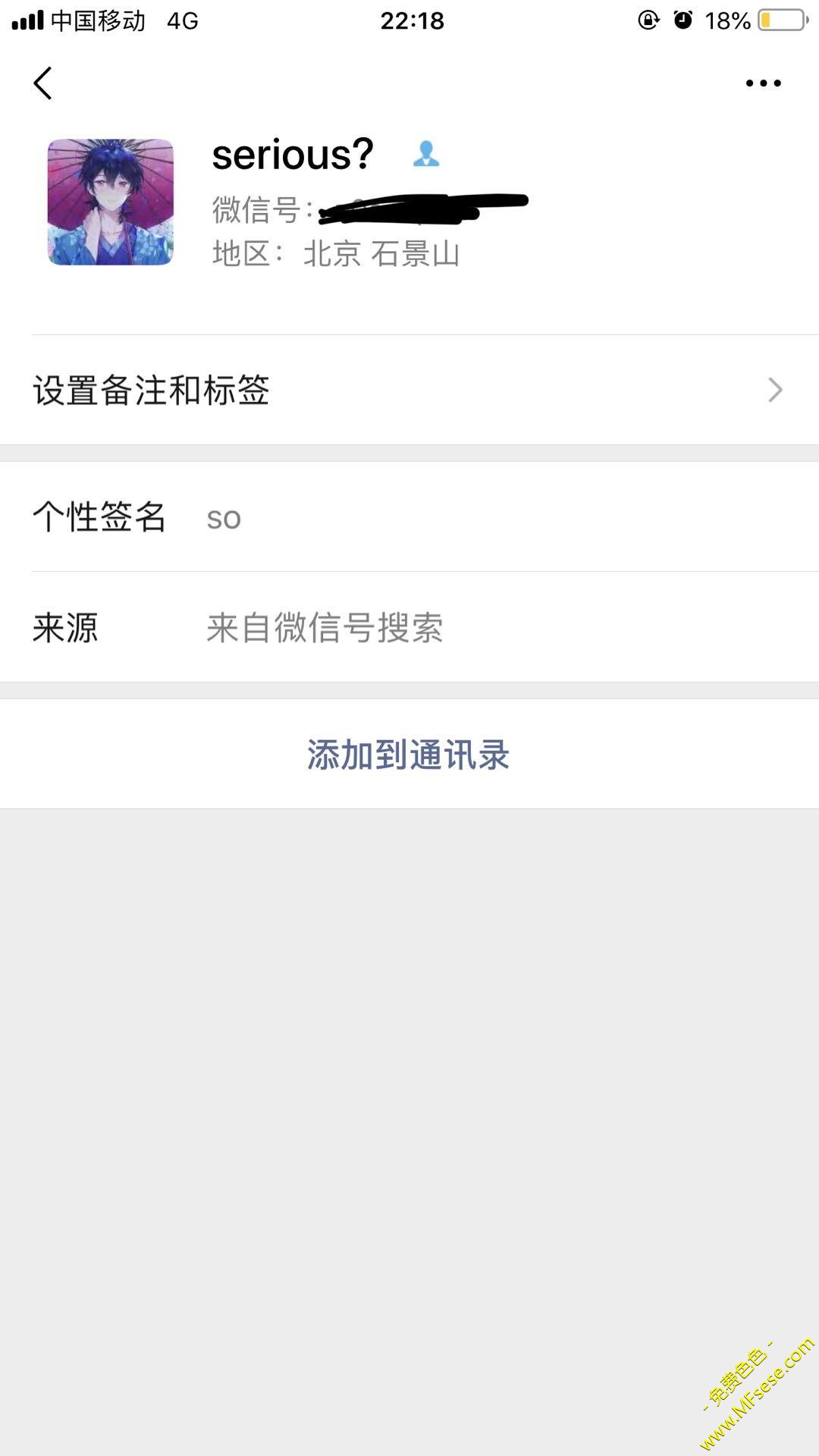Viewport: 819px width, 1456px height.
Task: Tap 添加到通讯录 to add contact
Action: (409, 754)
